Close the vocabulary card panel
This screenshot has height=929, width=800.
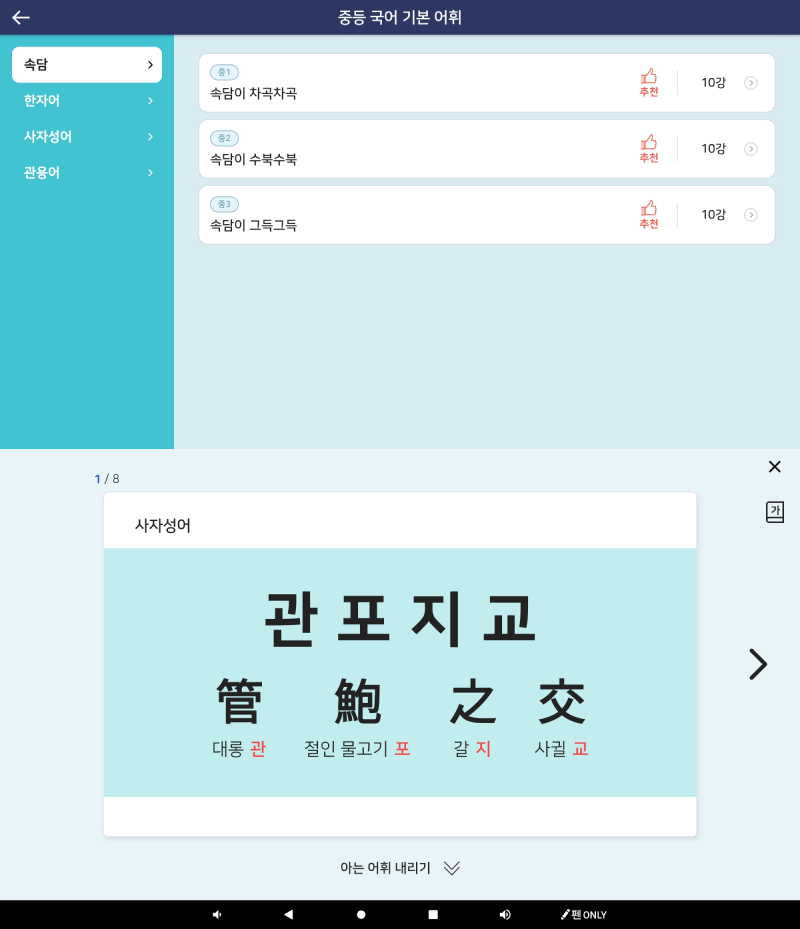[x=774, y=467]
